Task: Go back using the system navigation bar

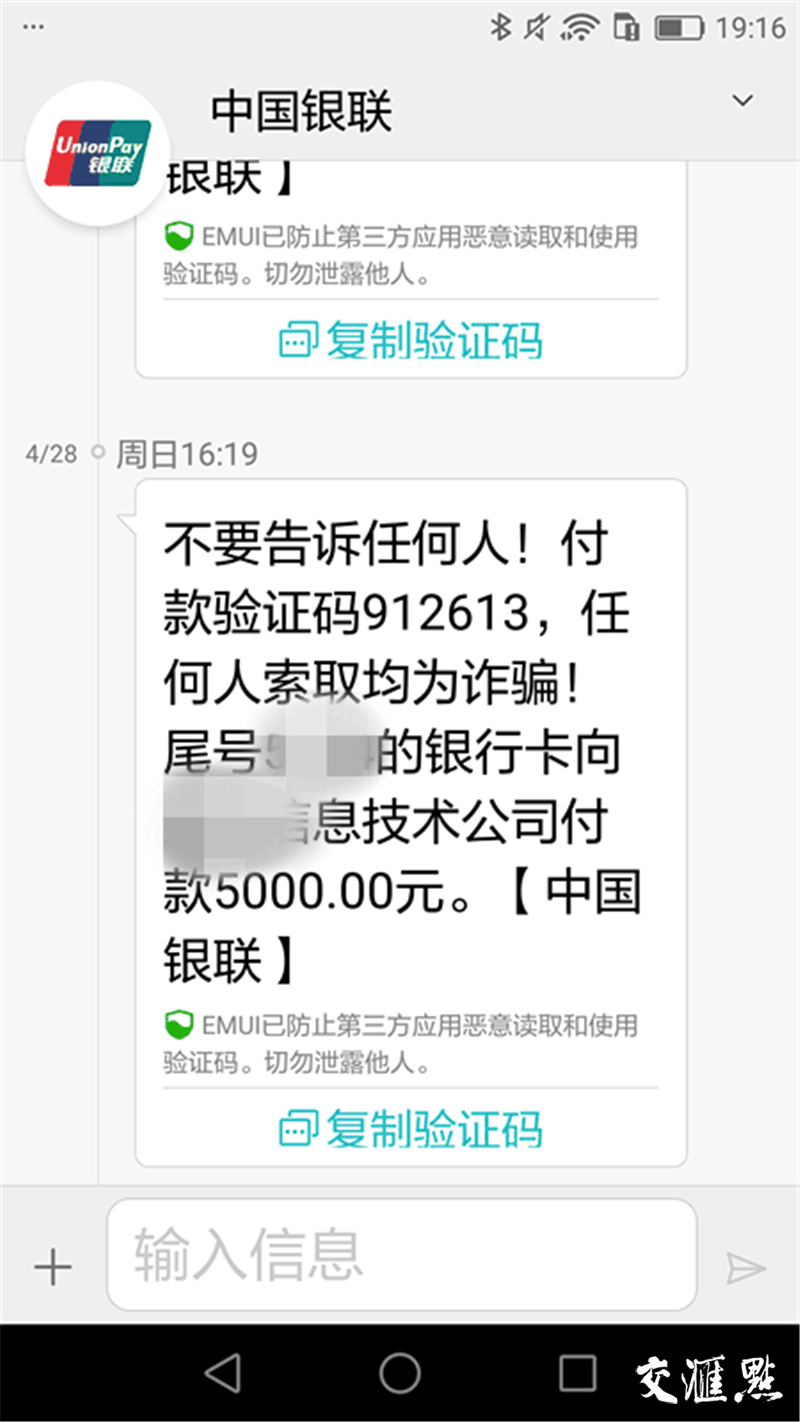Action: click(222, 1372)
